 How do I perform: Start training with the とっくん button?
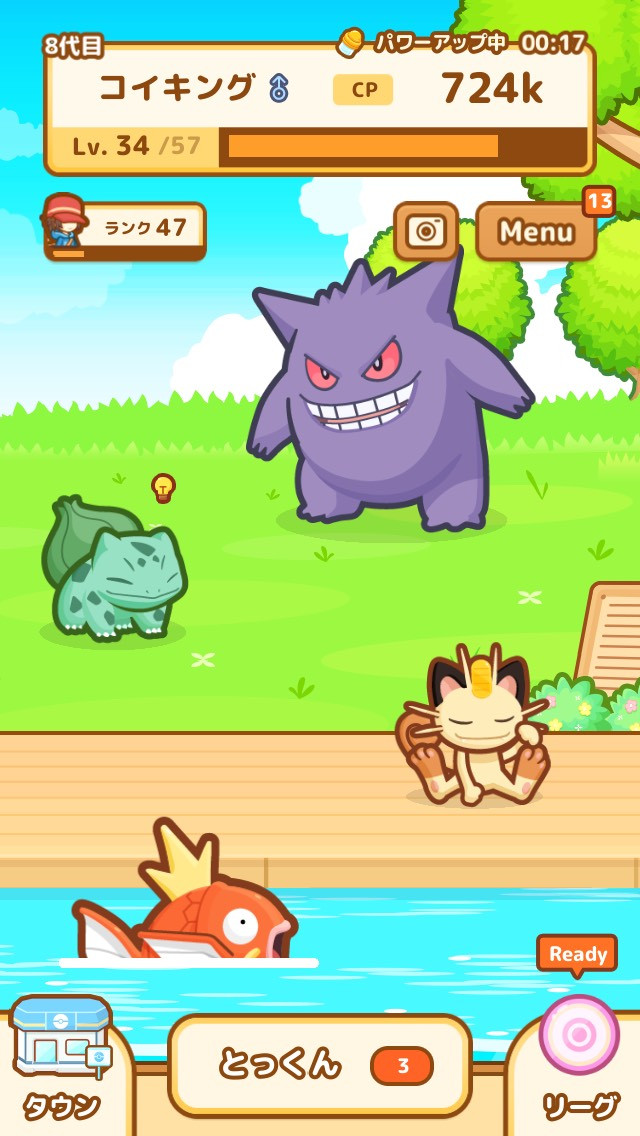coord(320,1065)
